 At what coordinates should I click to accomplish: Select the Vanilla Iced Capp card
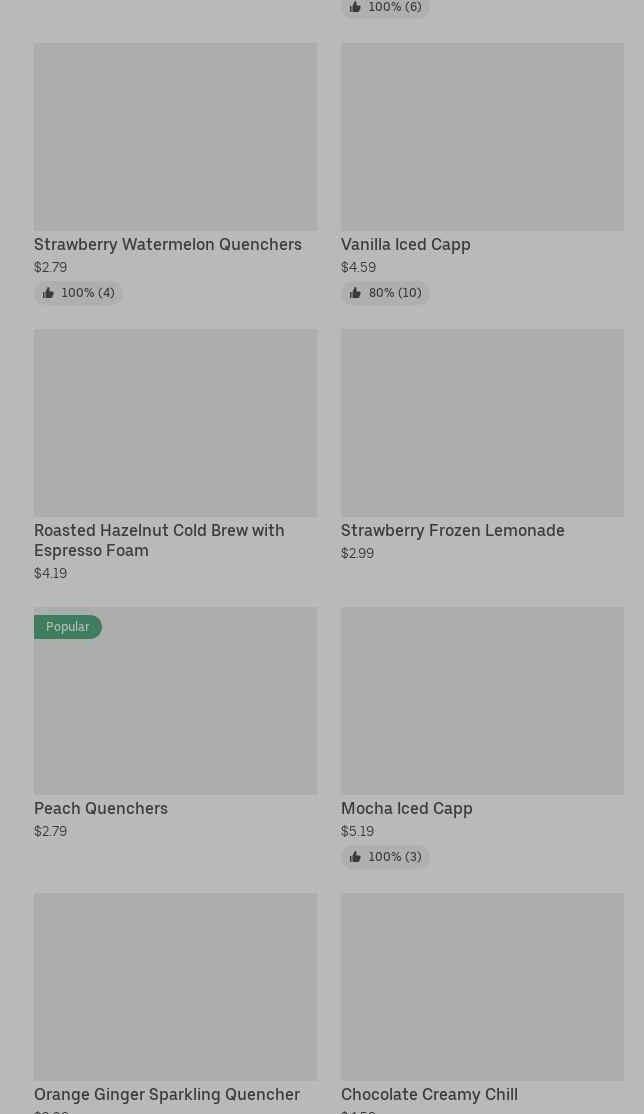coord(482,173)
